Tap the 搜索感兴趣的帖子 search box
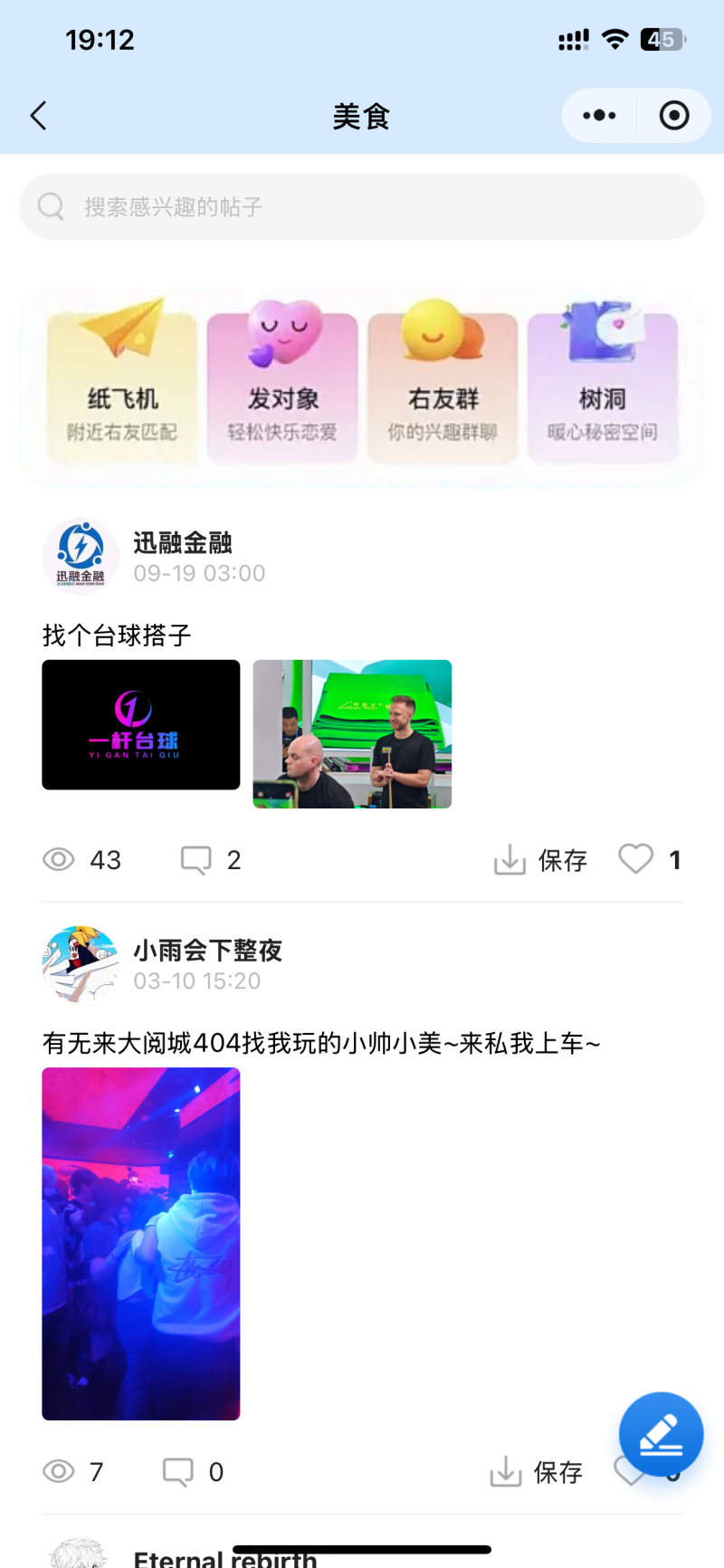 coord(362,207)
